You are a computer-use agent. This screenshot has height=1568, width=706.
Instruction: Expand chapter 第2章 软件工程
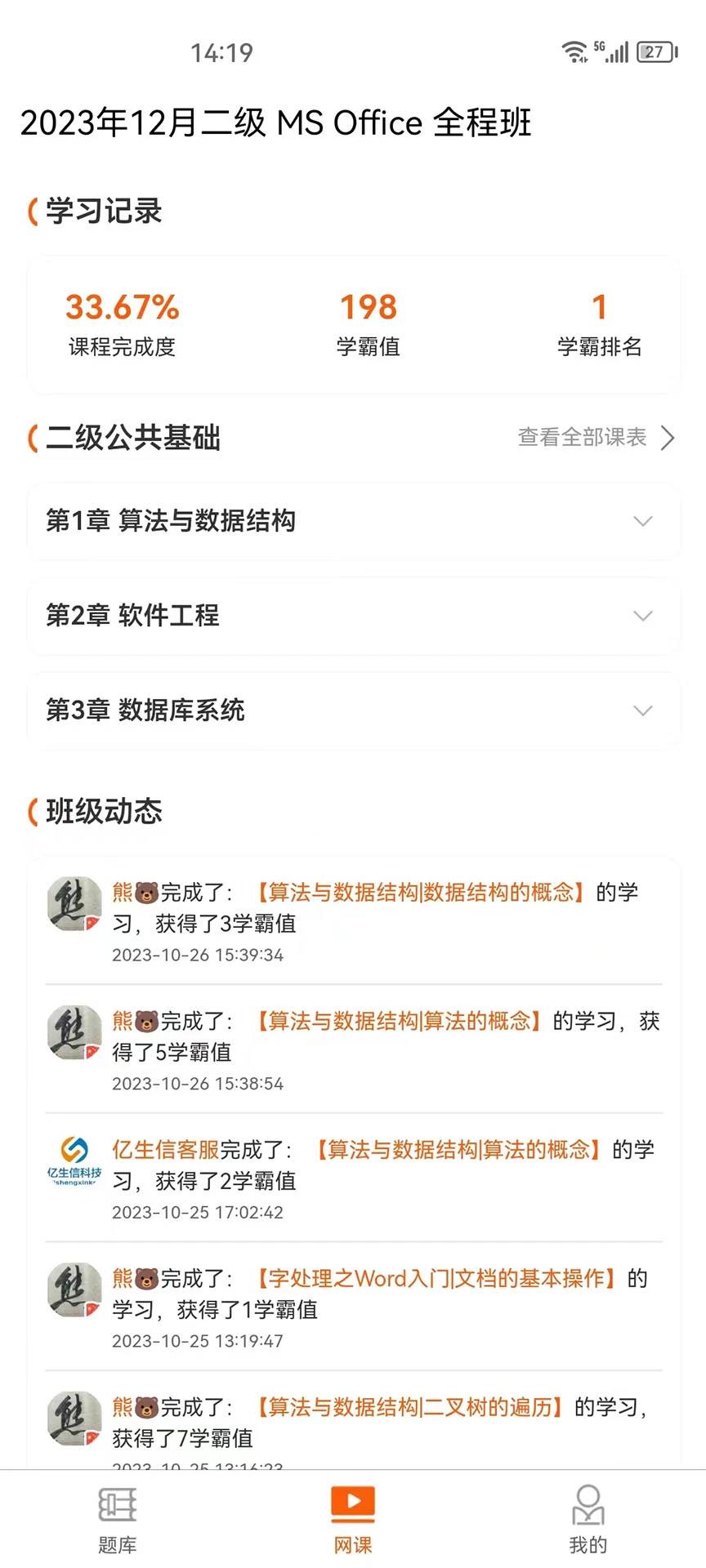point(352,616)
